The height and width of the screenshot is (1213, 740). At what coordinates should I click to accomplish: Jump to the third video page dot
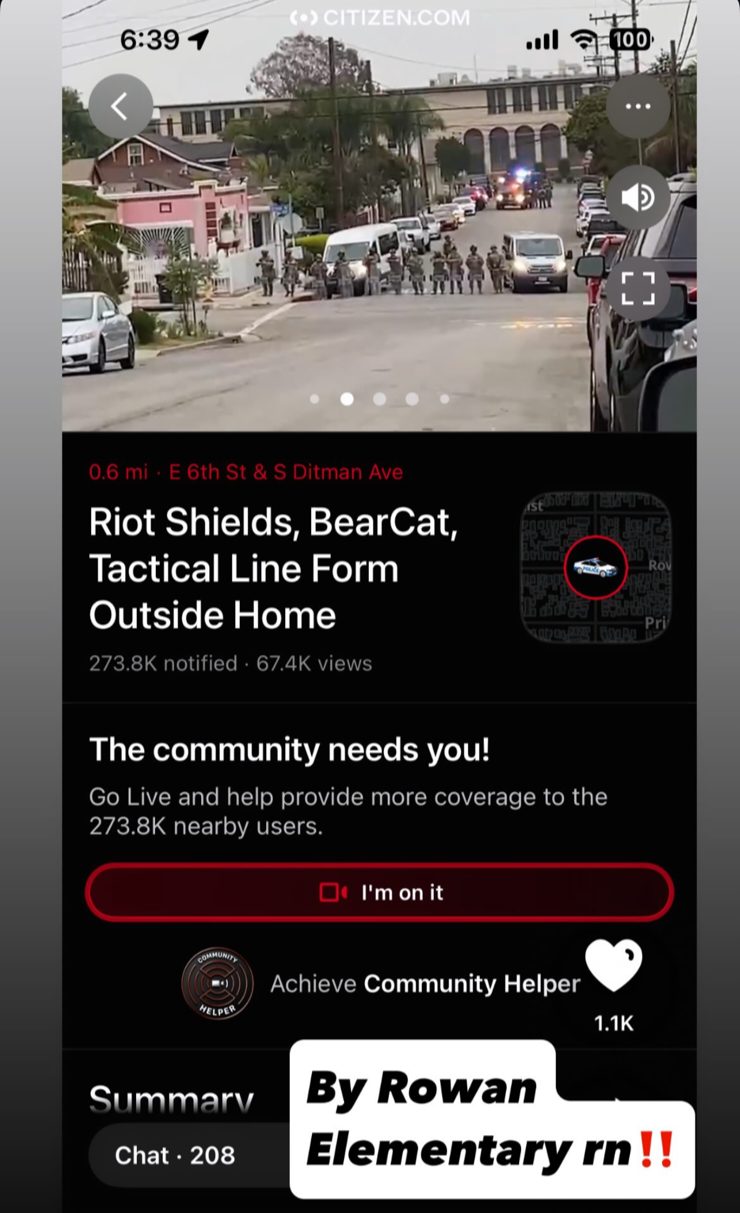(x=379, y=399)
